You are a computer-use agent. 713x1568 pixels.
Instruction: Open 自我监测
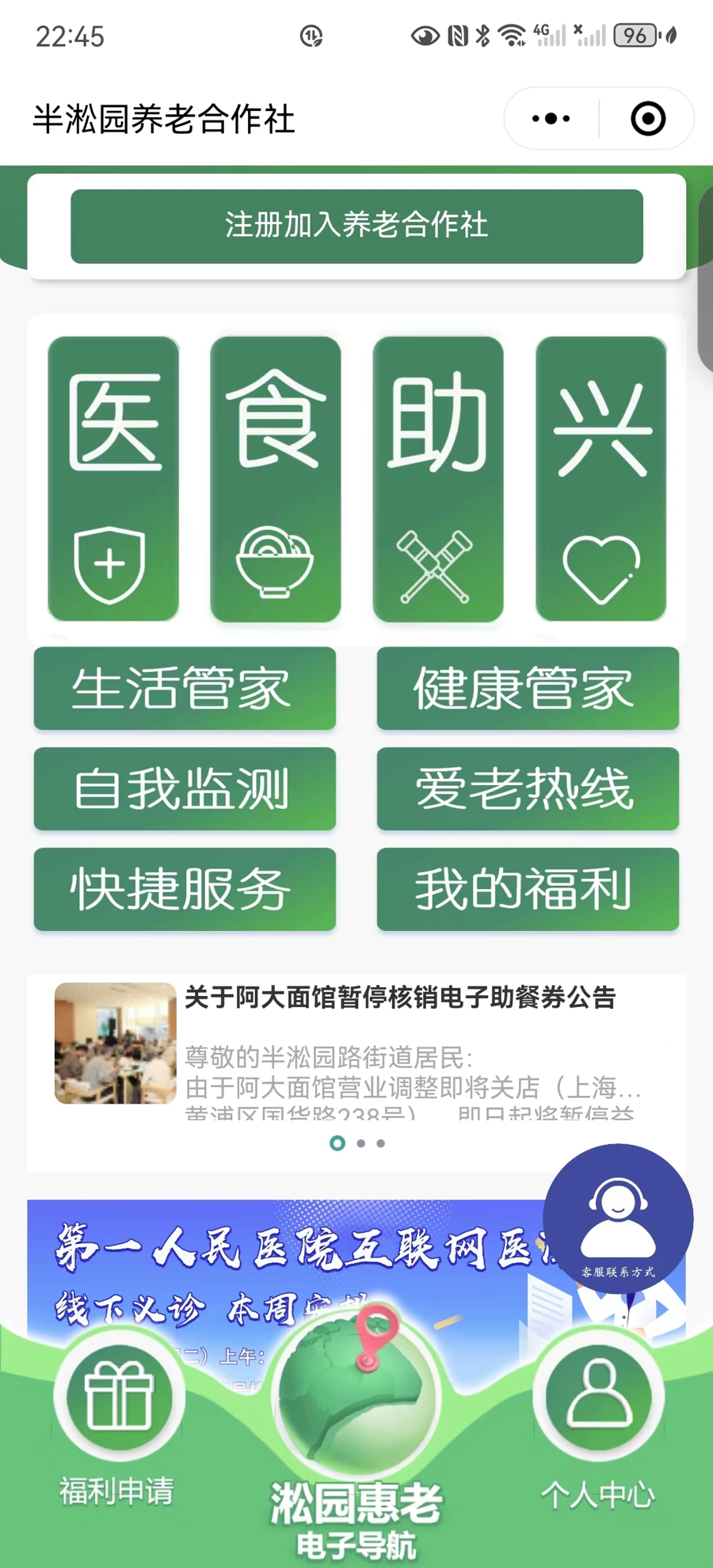click(185, 788)
